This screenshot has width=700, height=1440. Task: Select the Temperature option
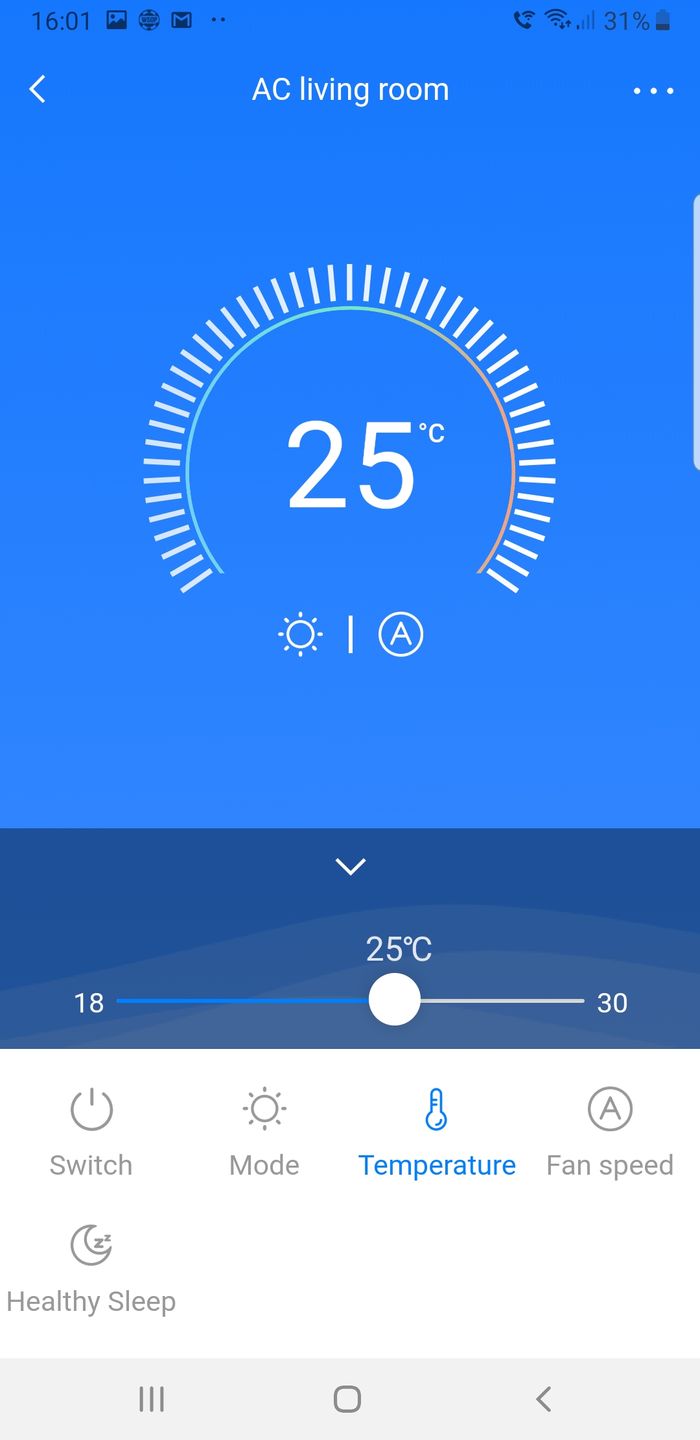(437, 1130)
